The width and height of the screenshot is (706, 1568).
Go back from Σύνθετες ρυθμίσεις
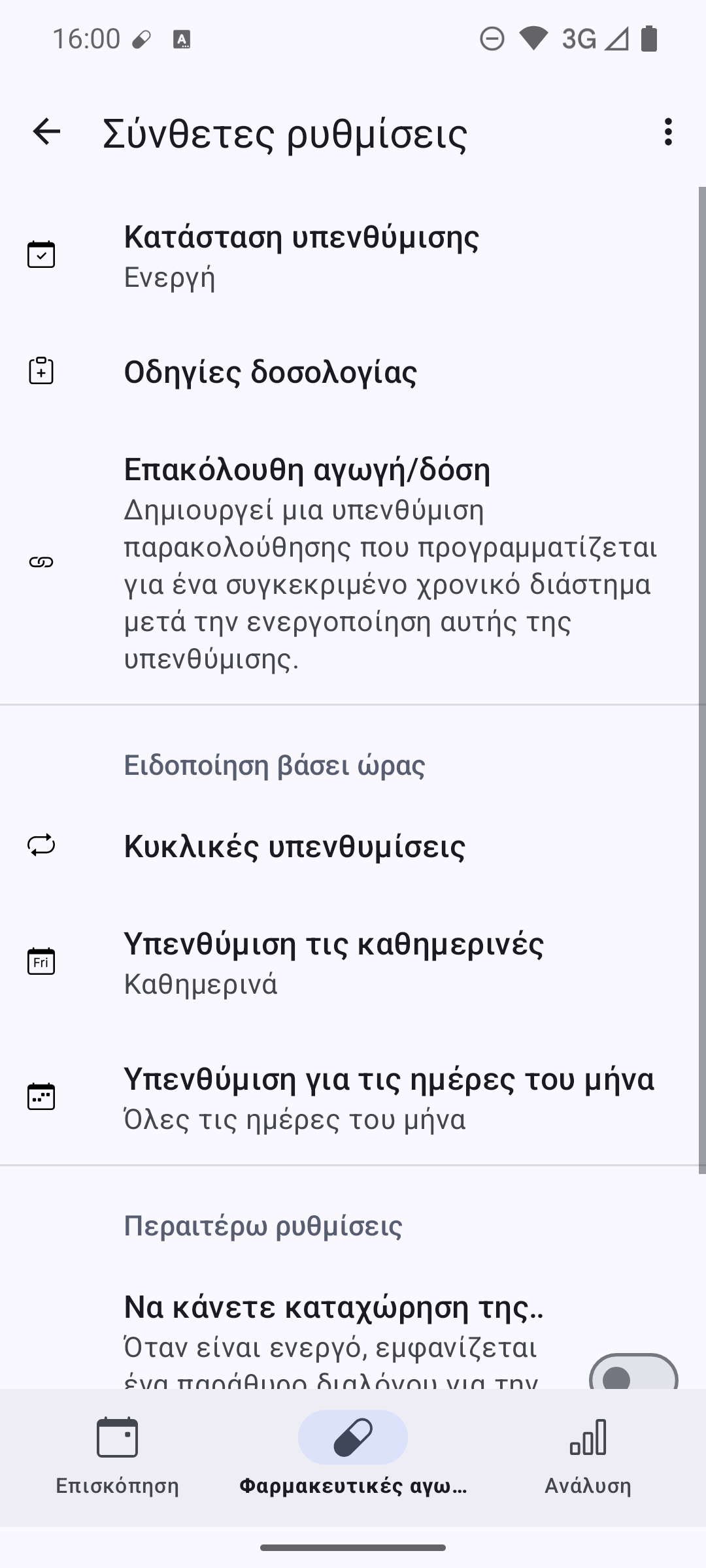coord(46,132)
